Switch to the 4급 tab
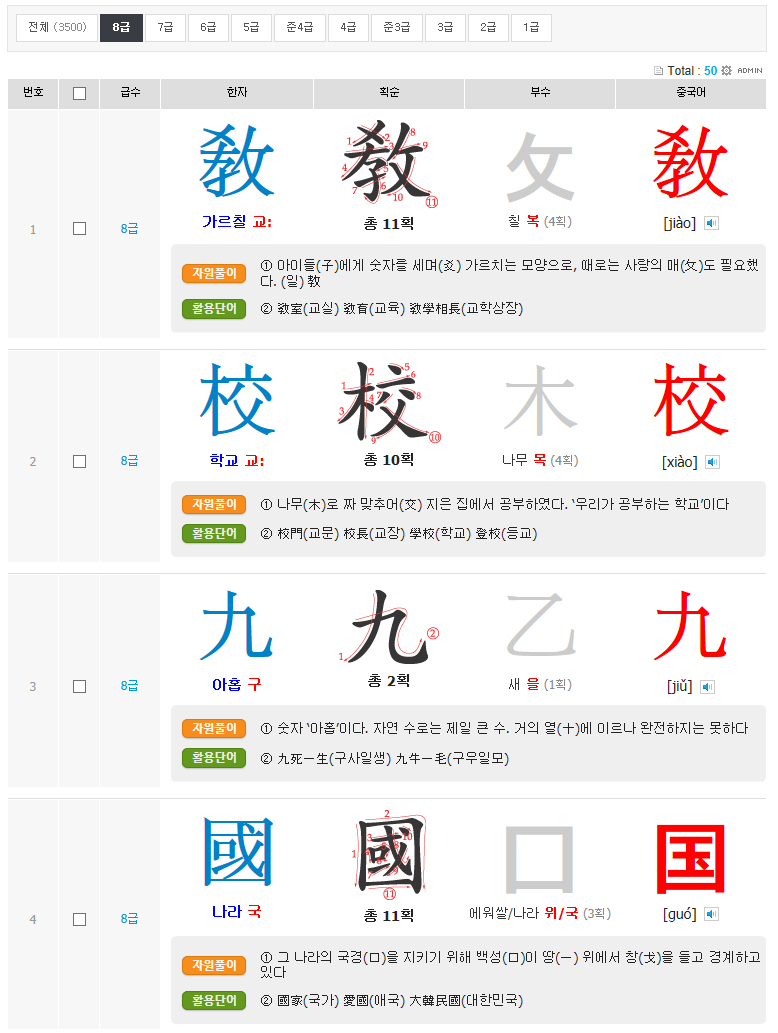778x1033 pixels. [348, 27]
